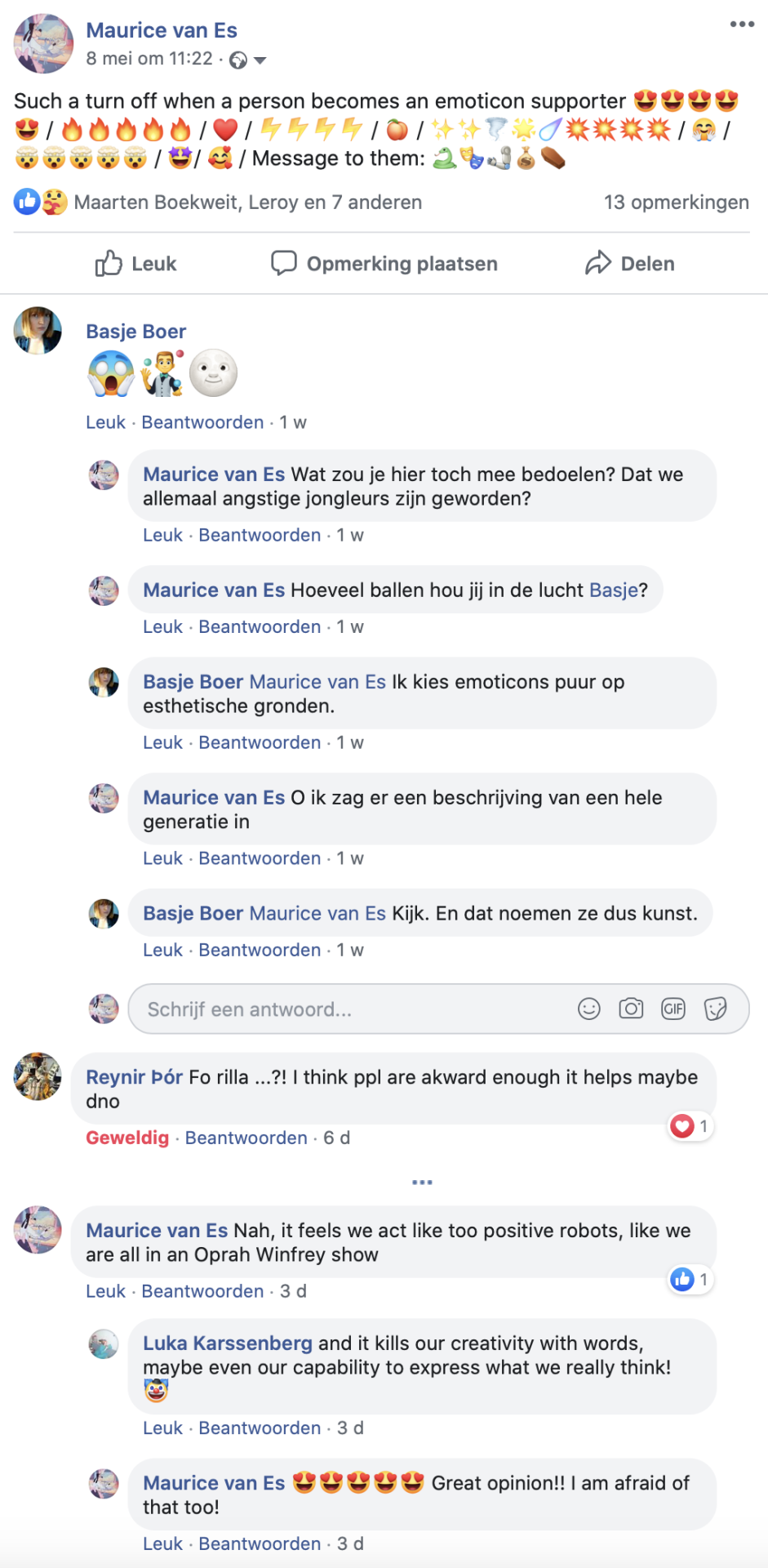Open Reynir Þór's profile
This screenshot has width=768, height=1568.
[135, 1077]
